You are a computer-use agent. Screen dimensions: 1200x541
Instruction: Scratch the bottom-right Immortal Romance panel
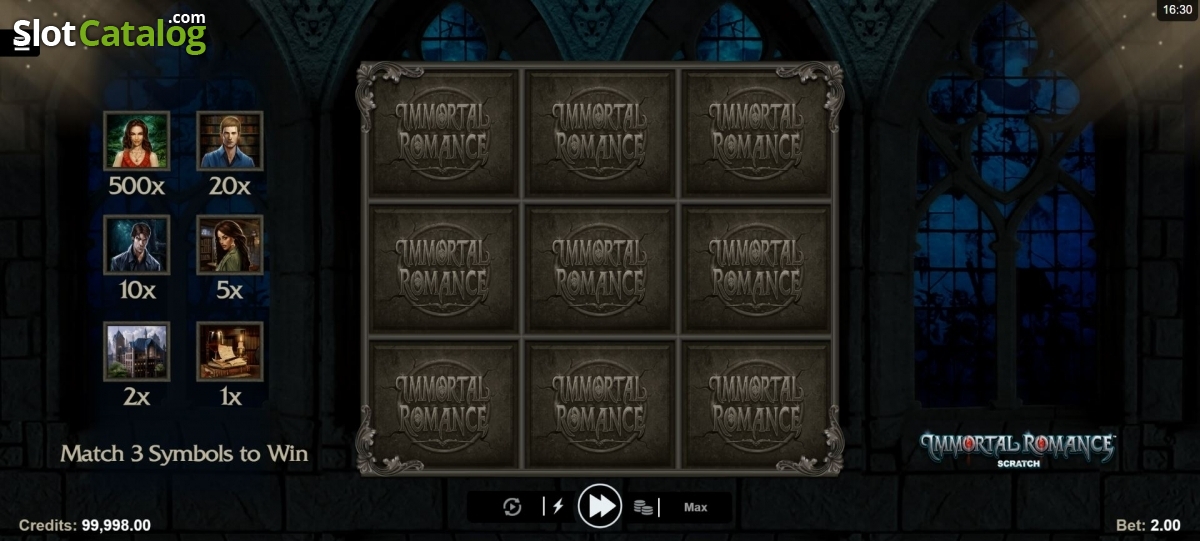(756, 404)
